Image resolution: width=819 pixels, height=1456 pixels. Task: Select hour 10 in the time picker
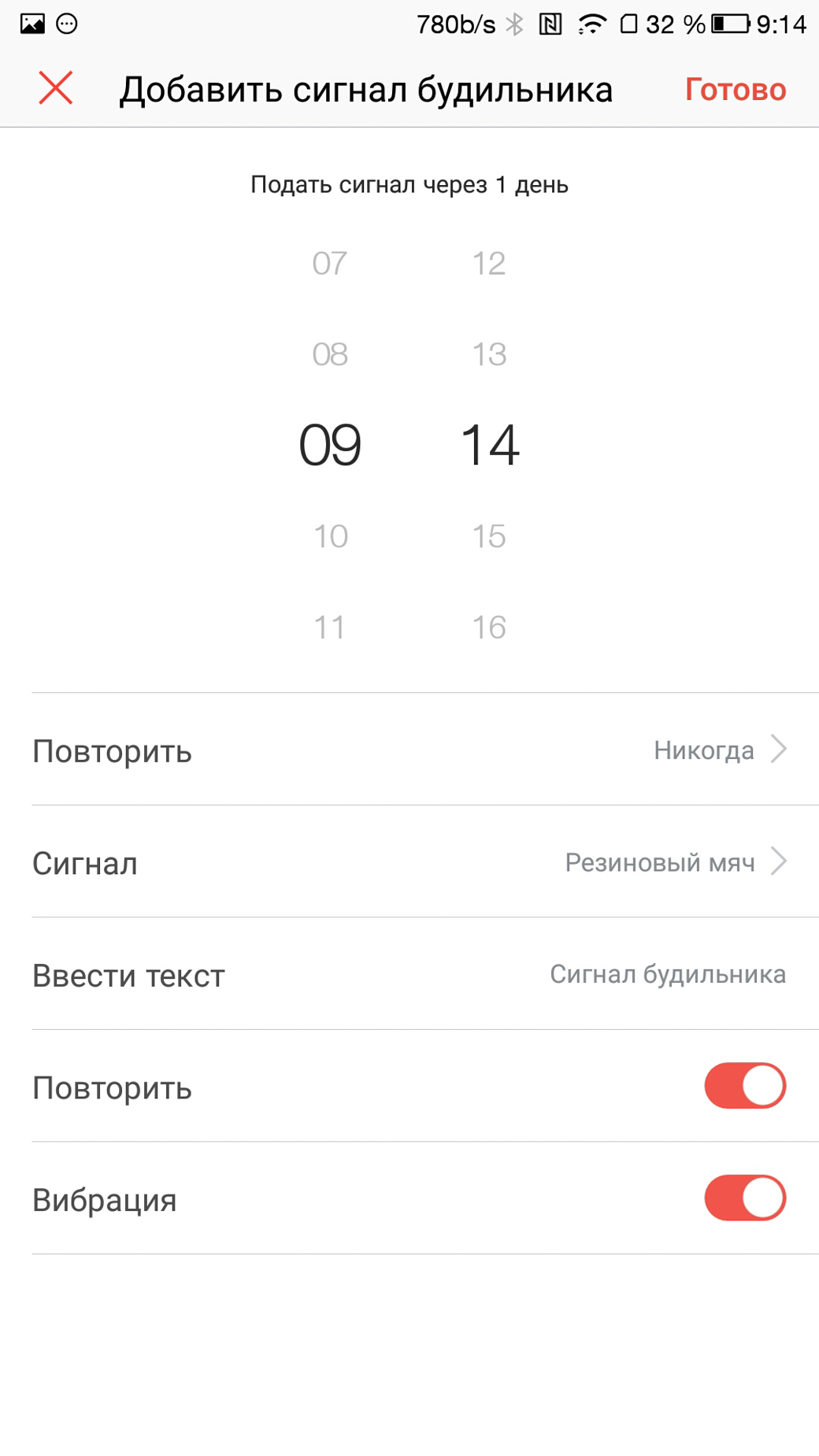click(x=331, y=536)
